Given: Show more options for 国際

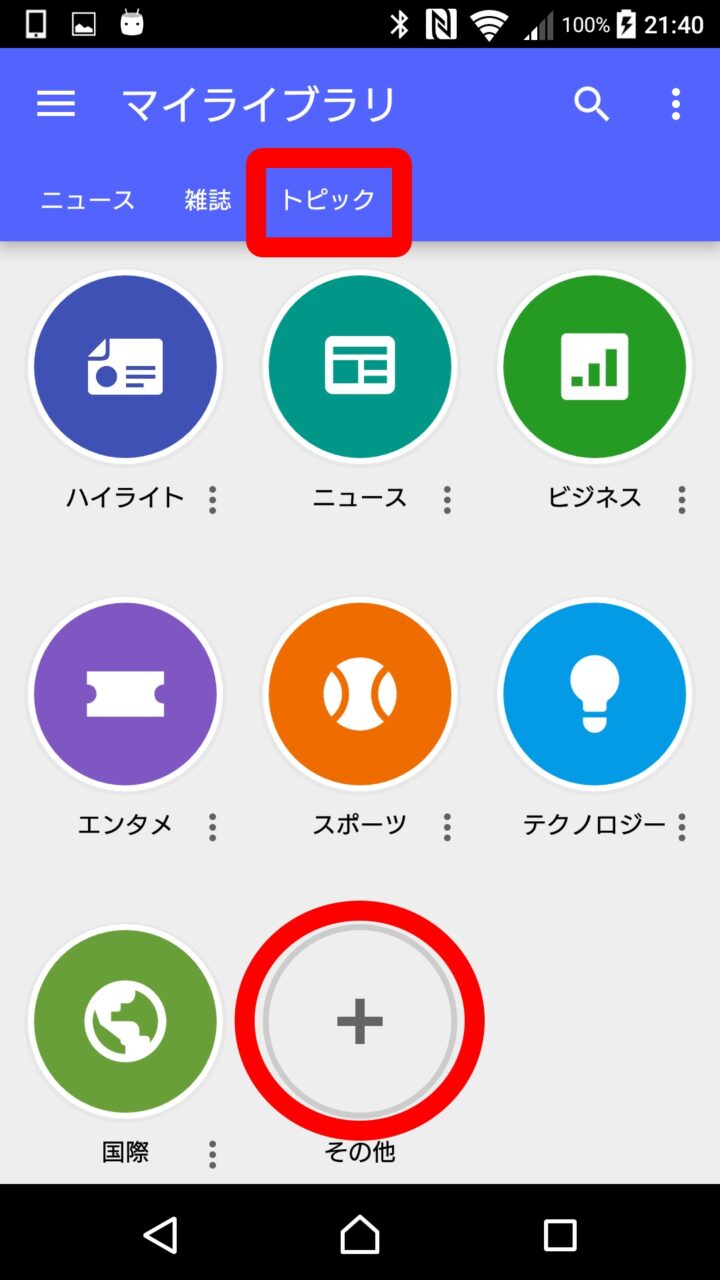Looking at the screenshot, I should click(212, 1155).
